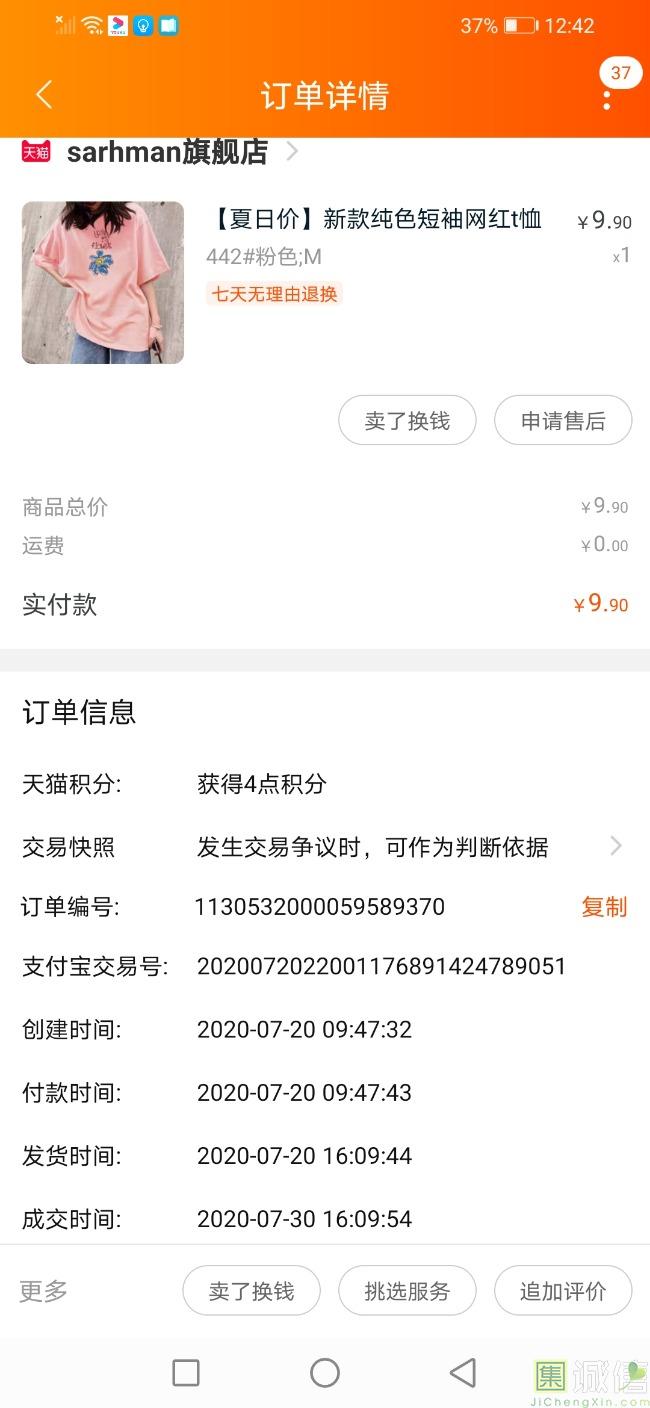The width and height of the screenshot is (650, 1408).
Task: Open the system recent apps view
Action: (x=186, y=1373)
